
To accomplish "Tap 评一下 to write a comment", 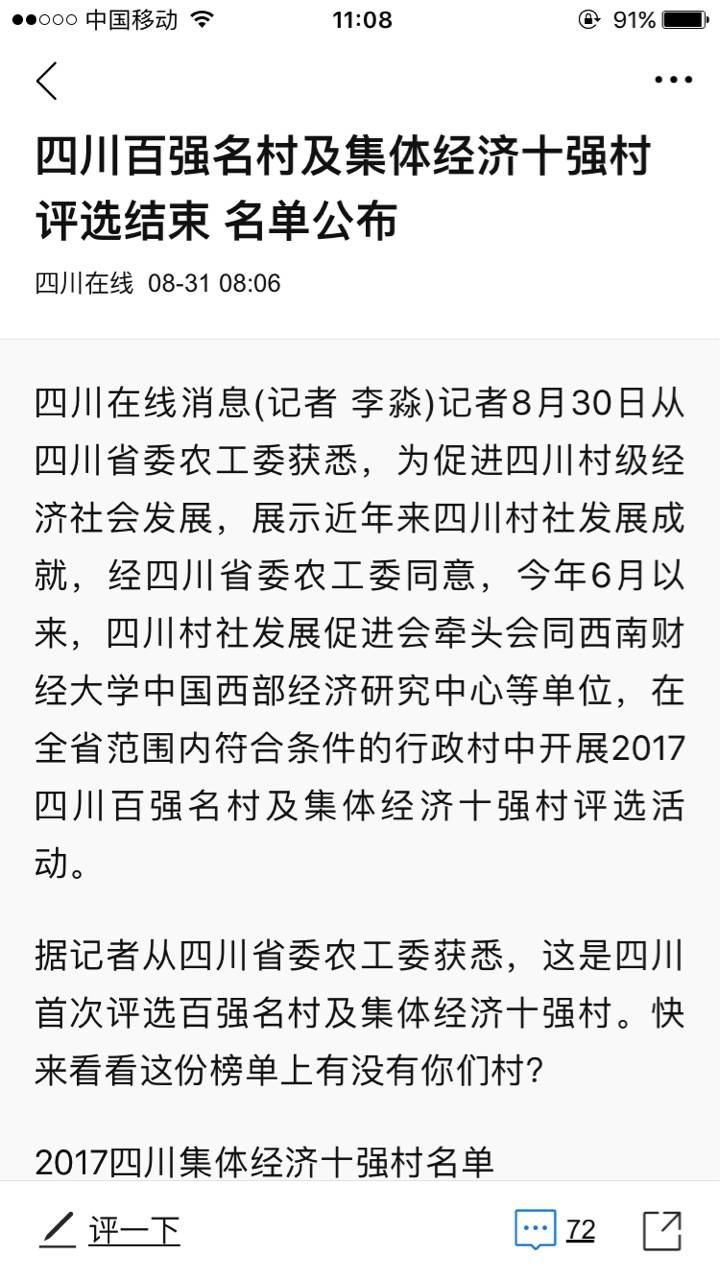I will [x=110, y=1230].
